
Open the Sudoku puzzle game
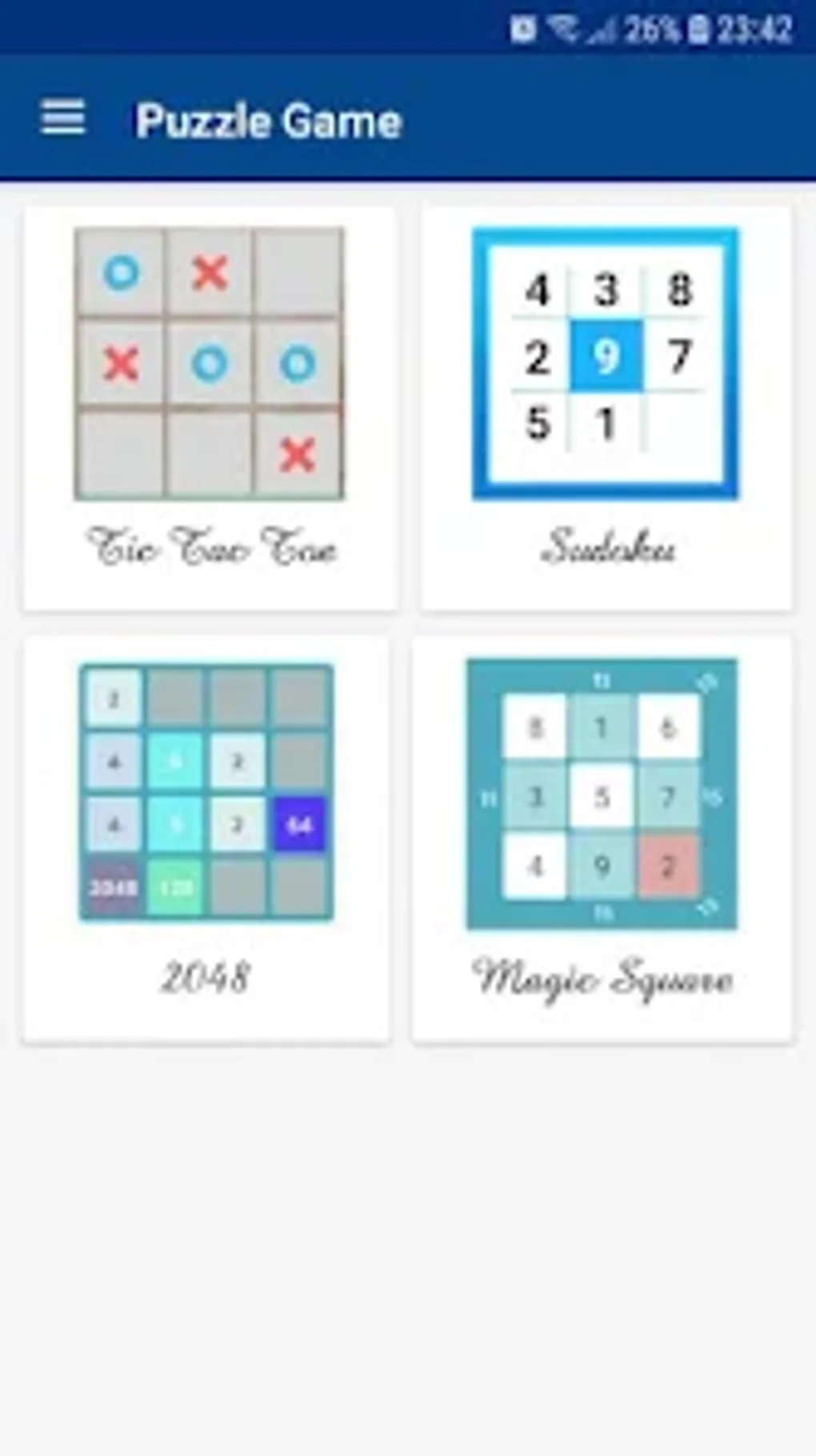click(x=606, y=400)
